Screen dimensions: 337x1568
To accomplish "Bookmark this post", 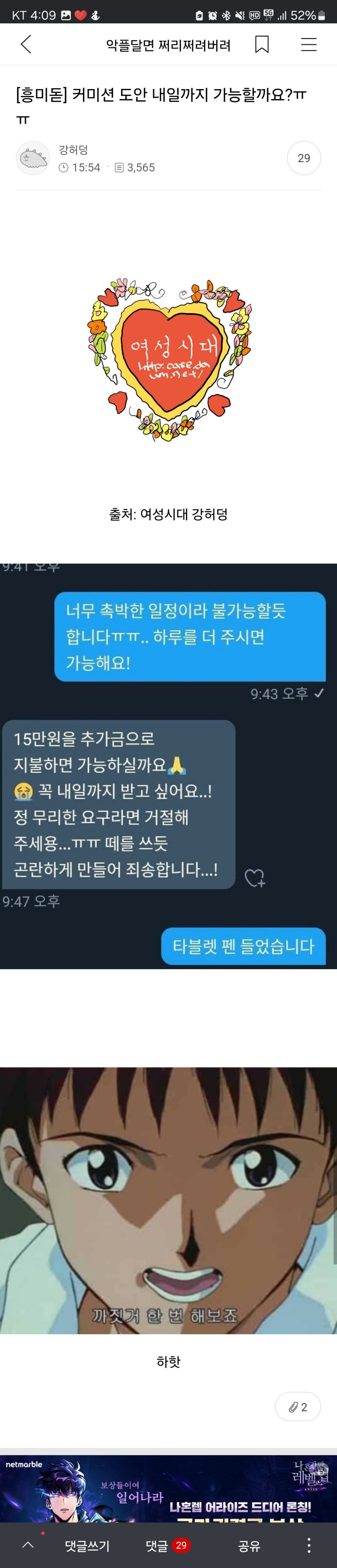I will pyautogui.click(x=262, y=44).
